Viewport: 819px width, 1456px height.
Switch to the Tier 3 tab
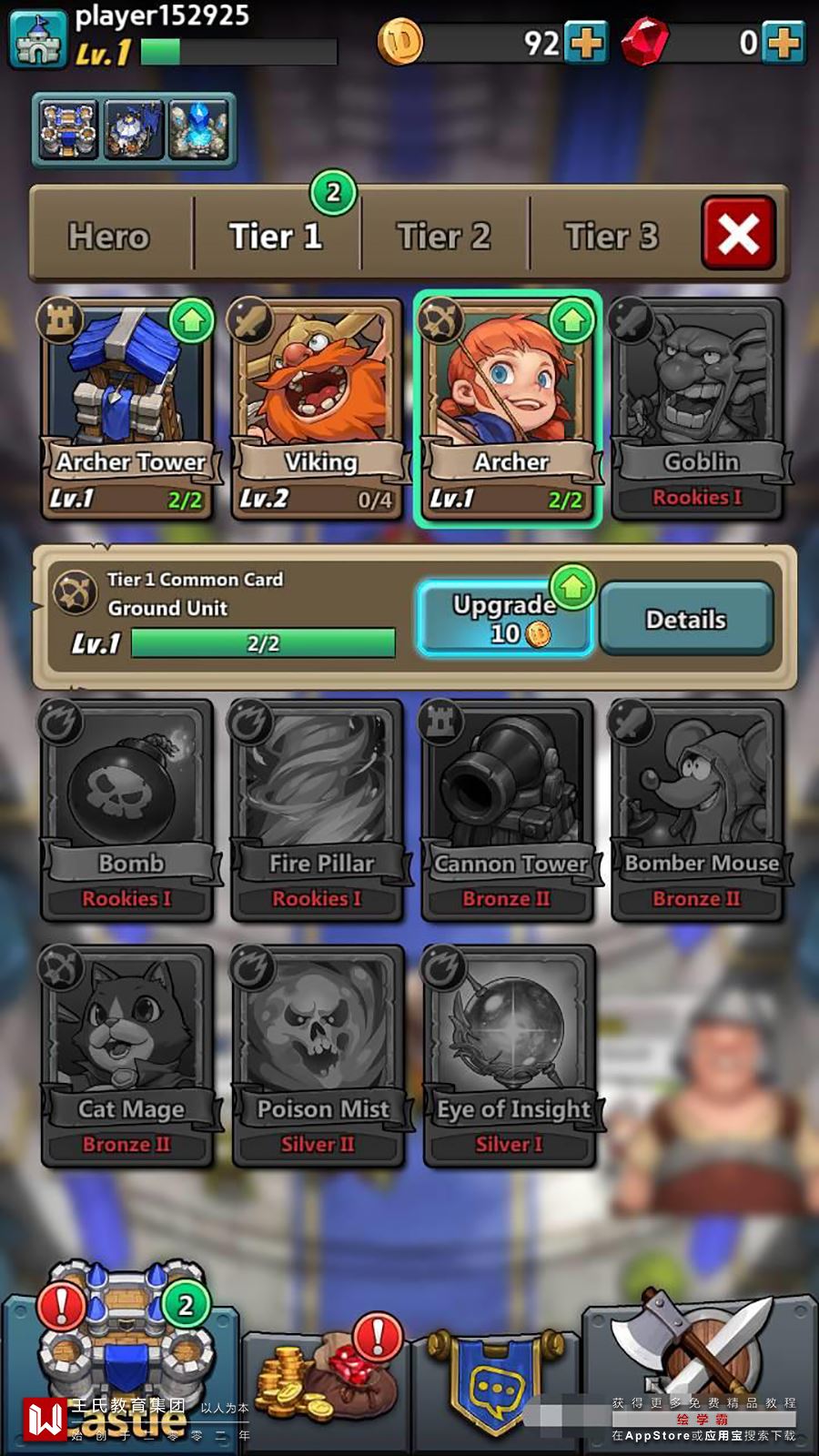pos(611,237)
